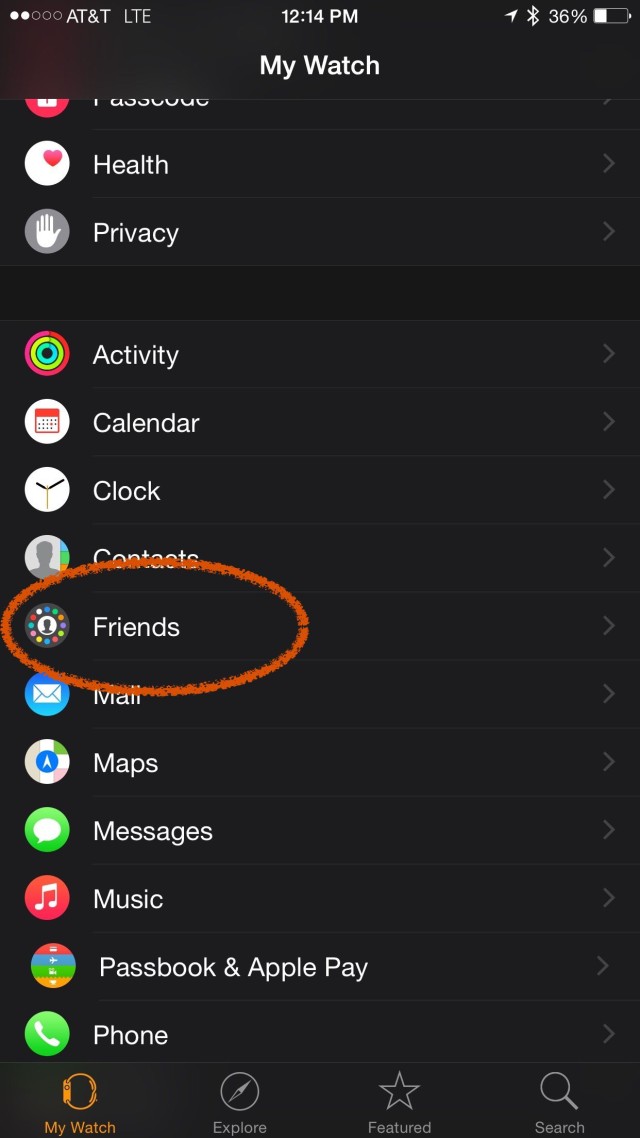Go to the Search tab
Image resolution: width=640 pixels, height=1138 pixels.
pos(559,1102)
